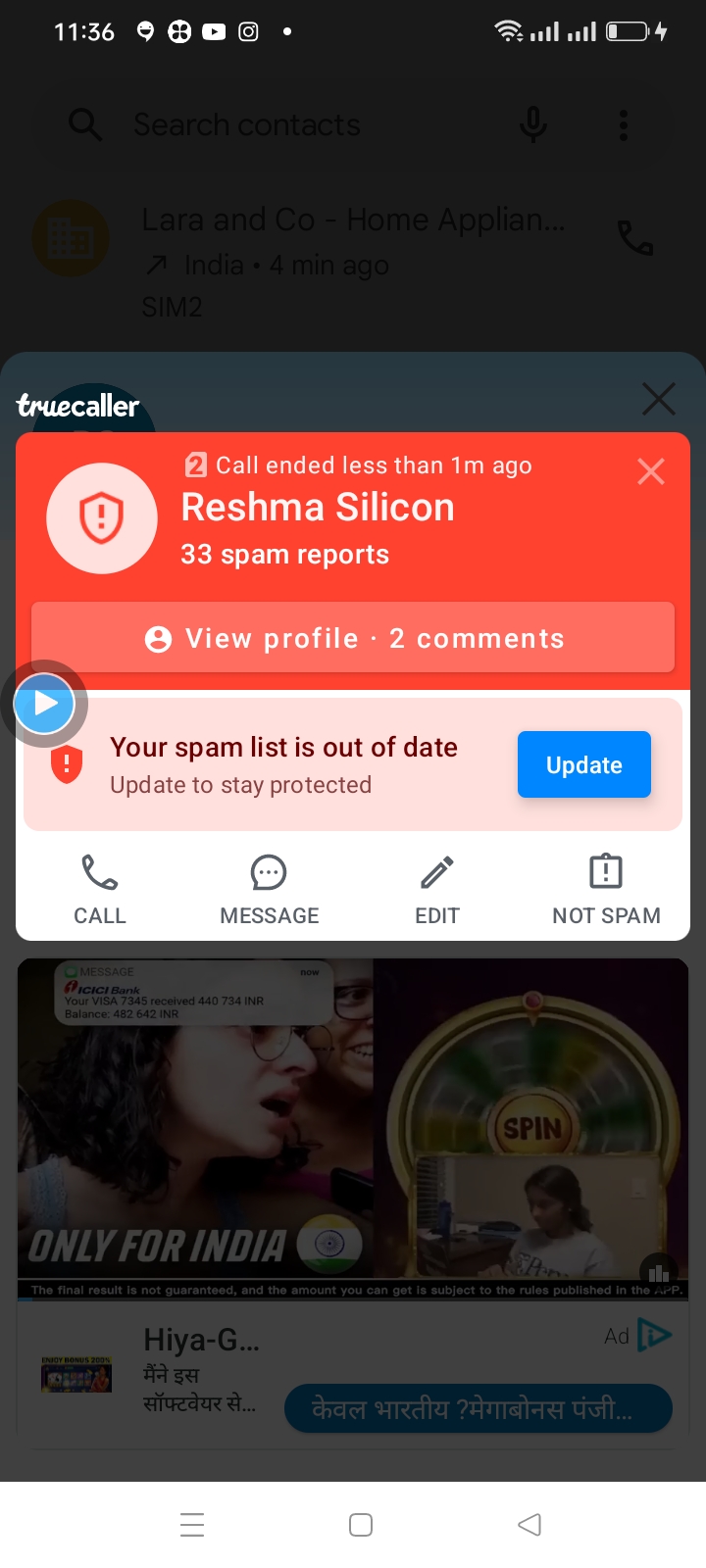
Task: Go to home screen via navigation bar
Action: click(x=361, y=1525)
